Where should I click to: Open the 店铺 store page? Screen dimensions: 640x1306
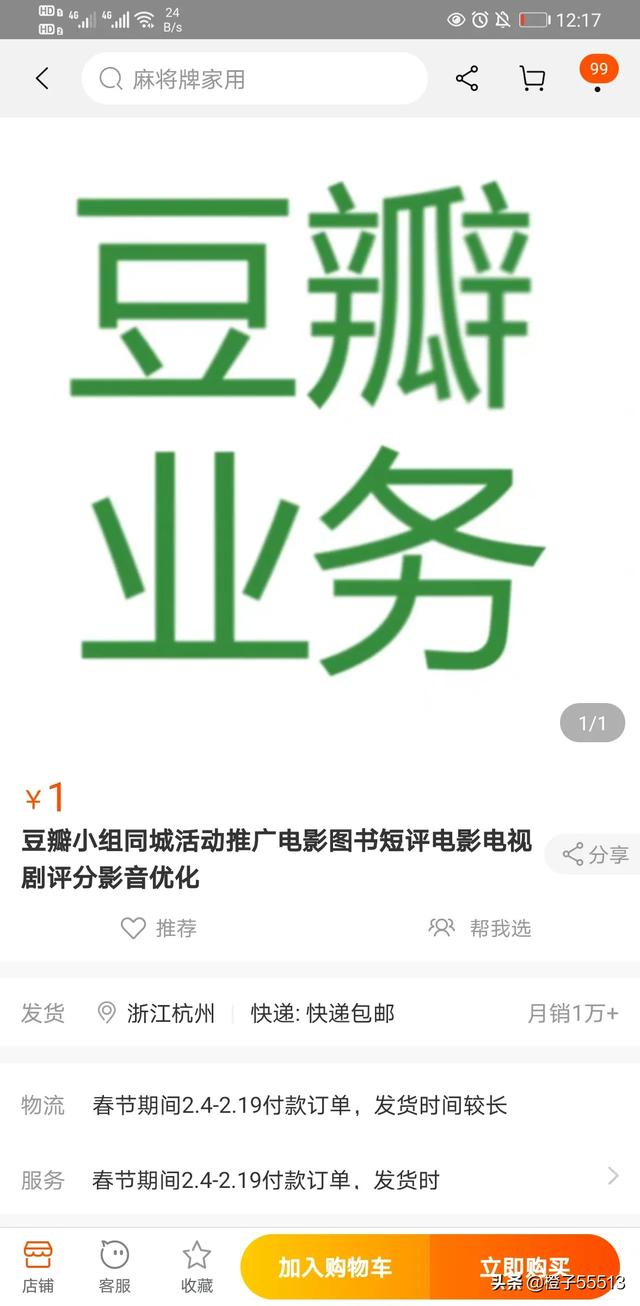(x=38, y=1267)
